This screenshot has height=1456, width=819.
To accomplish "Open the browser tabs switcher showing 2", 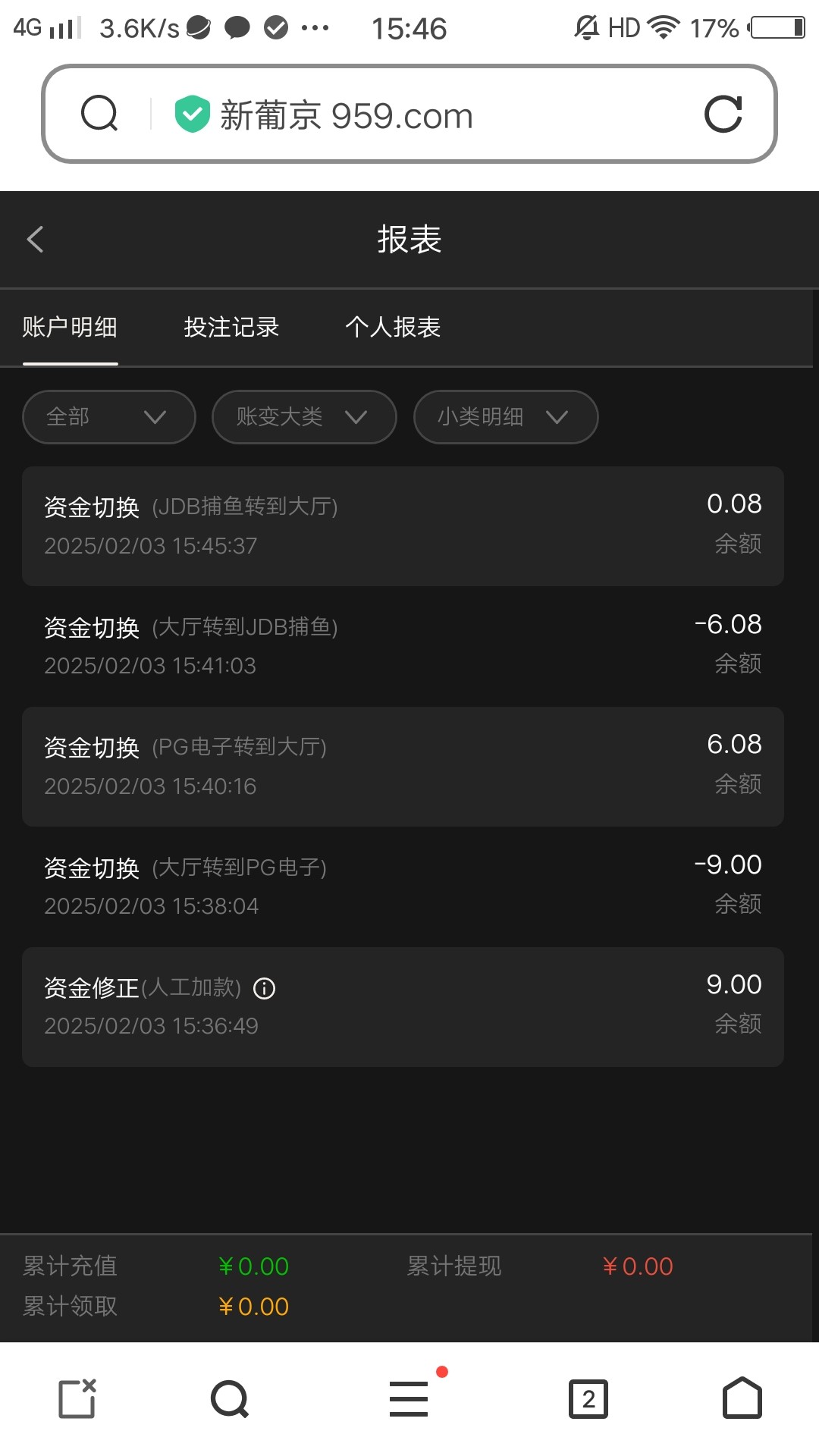I will [x=588, y=1398].
